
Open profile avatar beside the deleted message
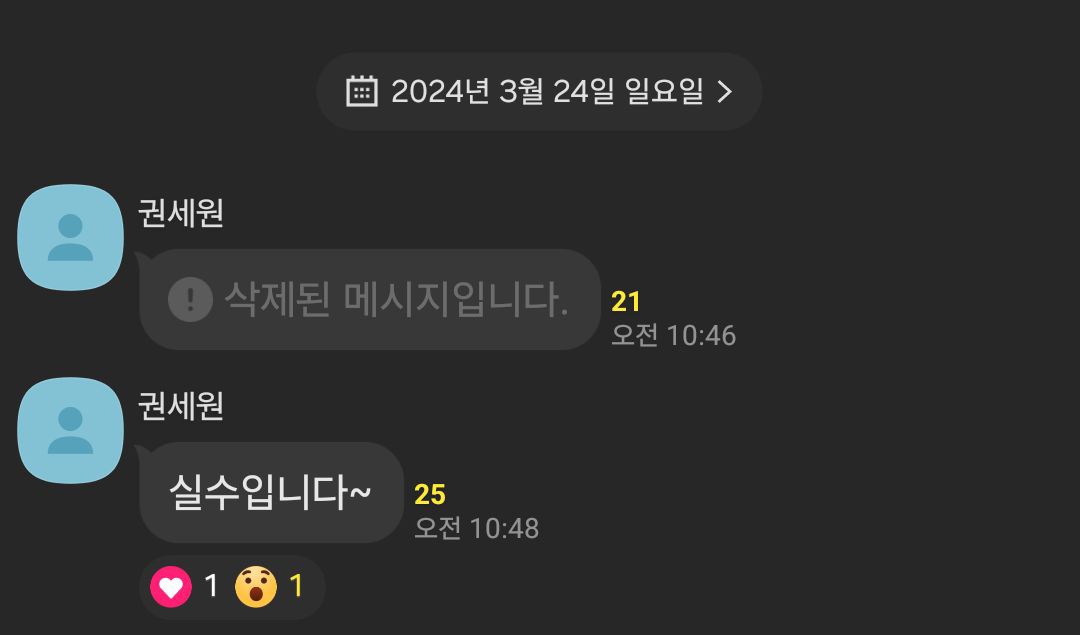tap(70, 238)
